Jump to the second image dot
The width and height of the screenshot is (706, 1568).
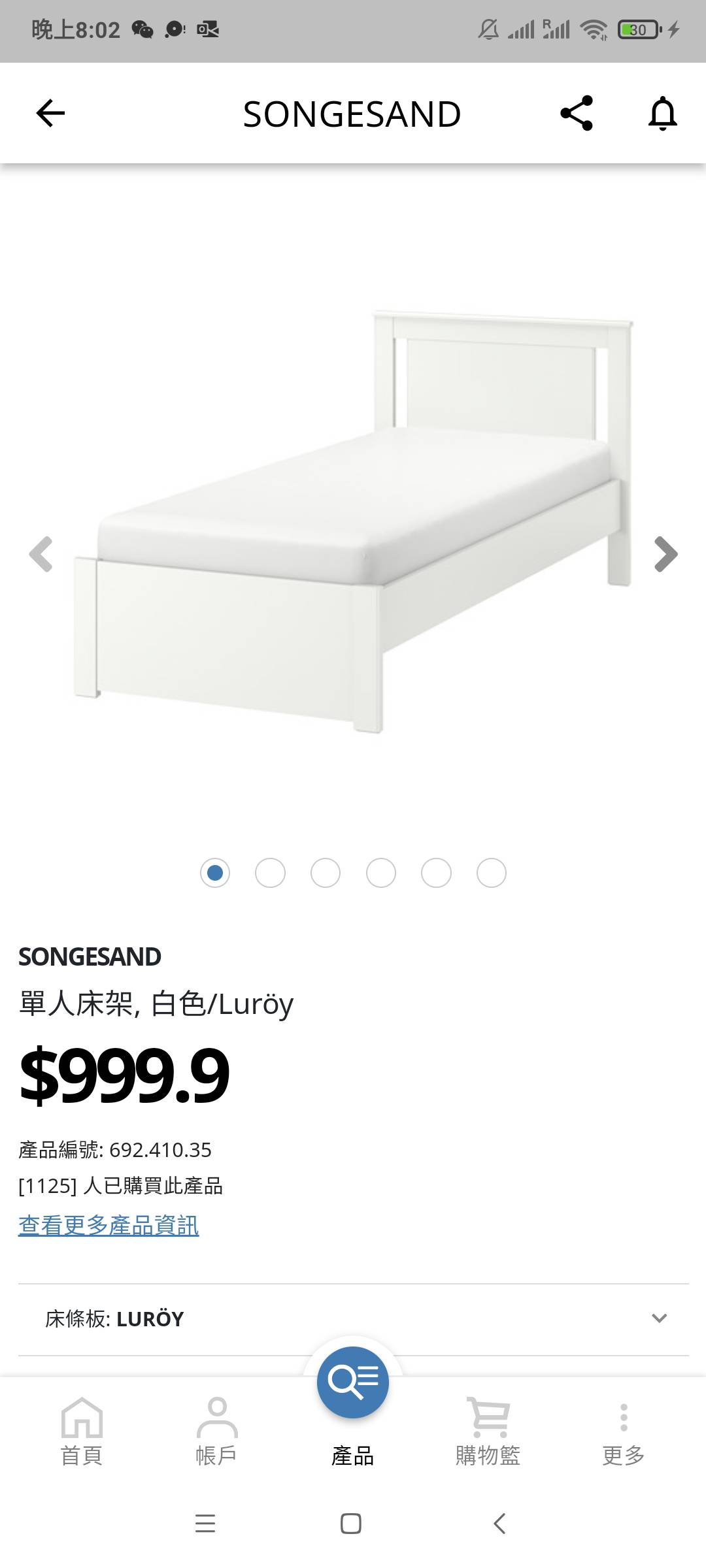coord(270,873)
